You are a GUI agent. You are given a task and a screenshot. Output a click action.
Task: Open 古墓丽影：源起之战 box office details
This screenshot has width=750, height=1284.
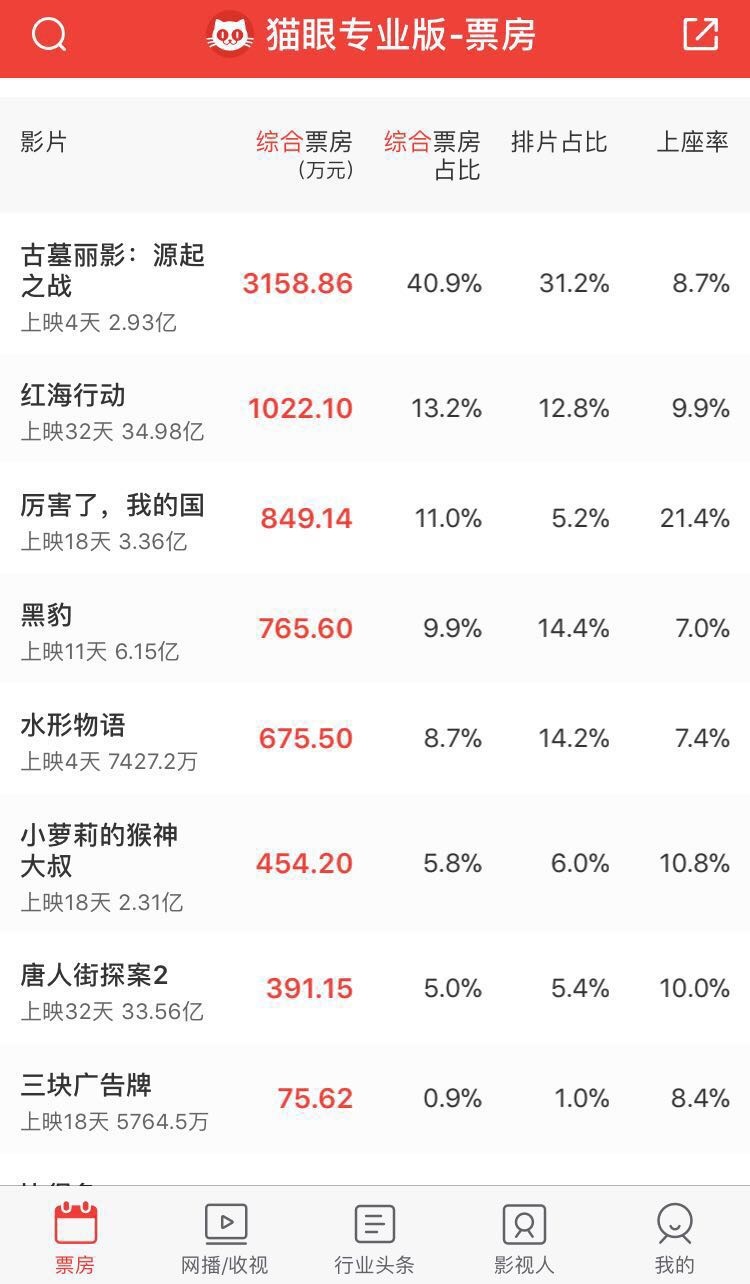click(x=375, y=283)
